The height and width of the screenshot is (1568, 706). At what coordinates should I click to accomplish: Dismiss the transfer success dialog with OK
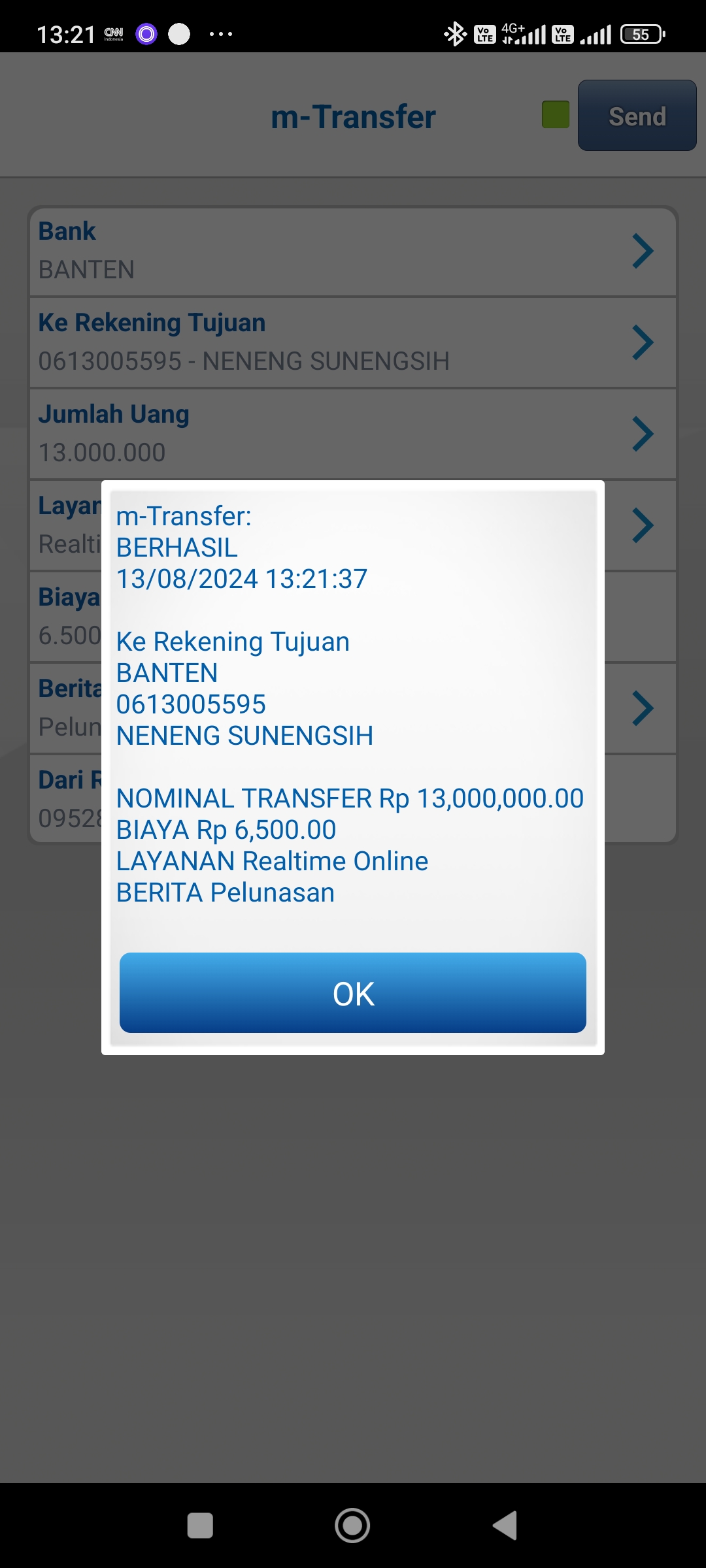tap(352, 992)
